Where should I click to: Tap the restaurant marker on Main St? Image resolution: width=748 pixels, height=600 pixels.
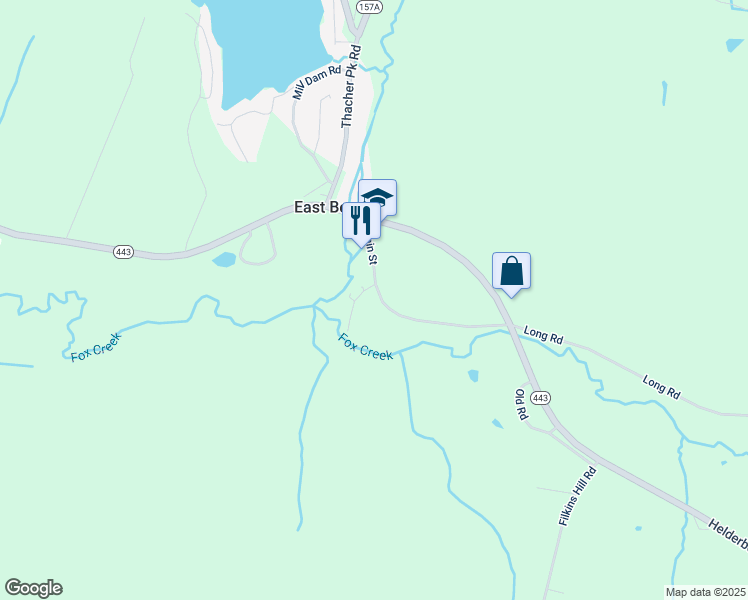pyautogui.click(x=361, y=220)
